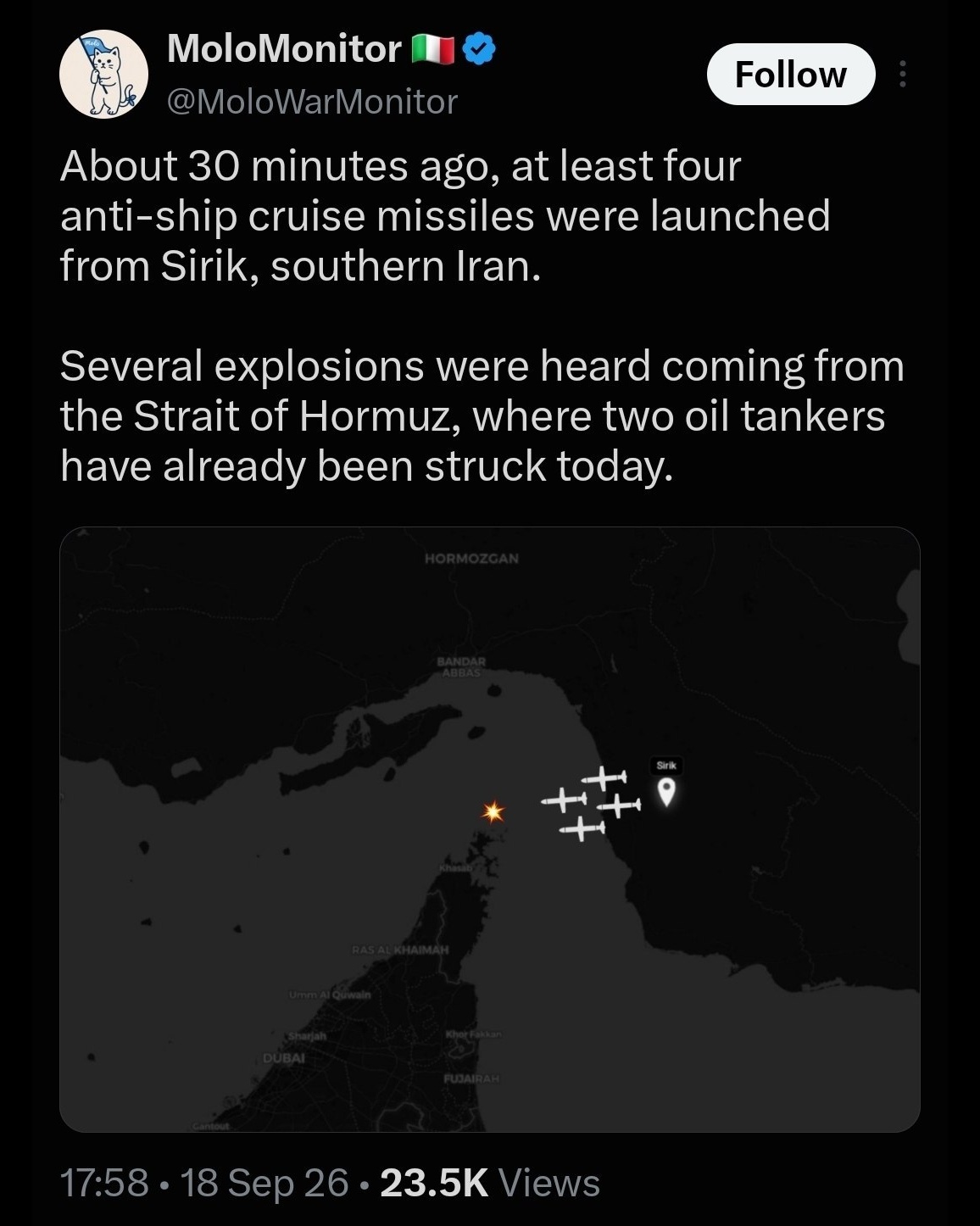
Task: Follow the MoloMonitor account
Action: point(790,75)
